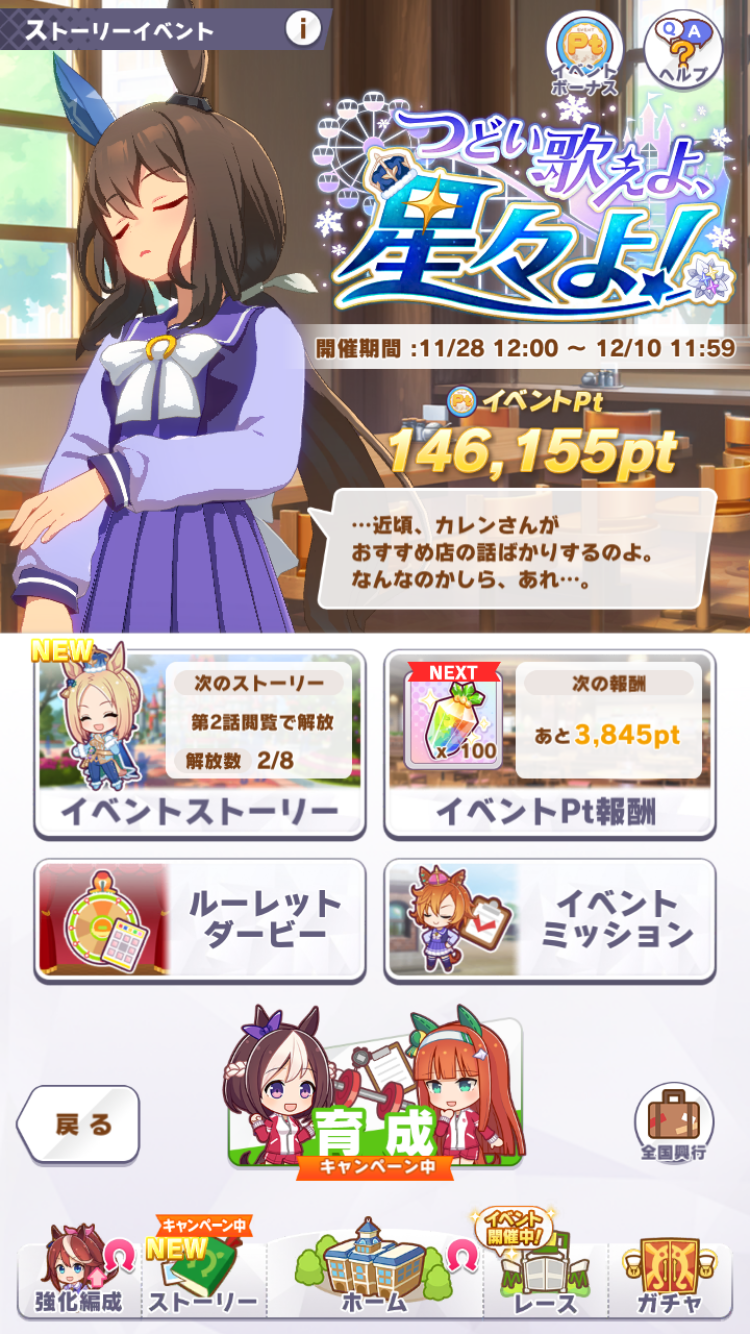Open the イベントストーリー card
Viewport: 750px width, 1334px height.
tap(200, 745)
